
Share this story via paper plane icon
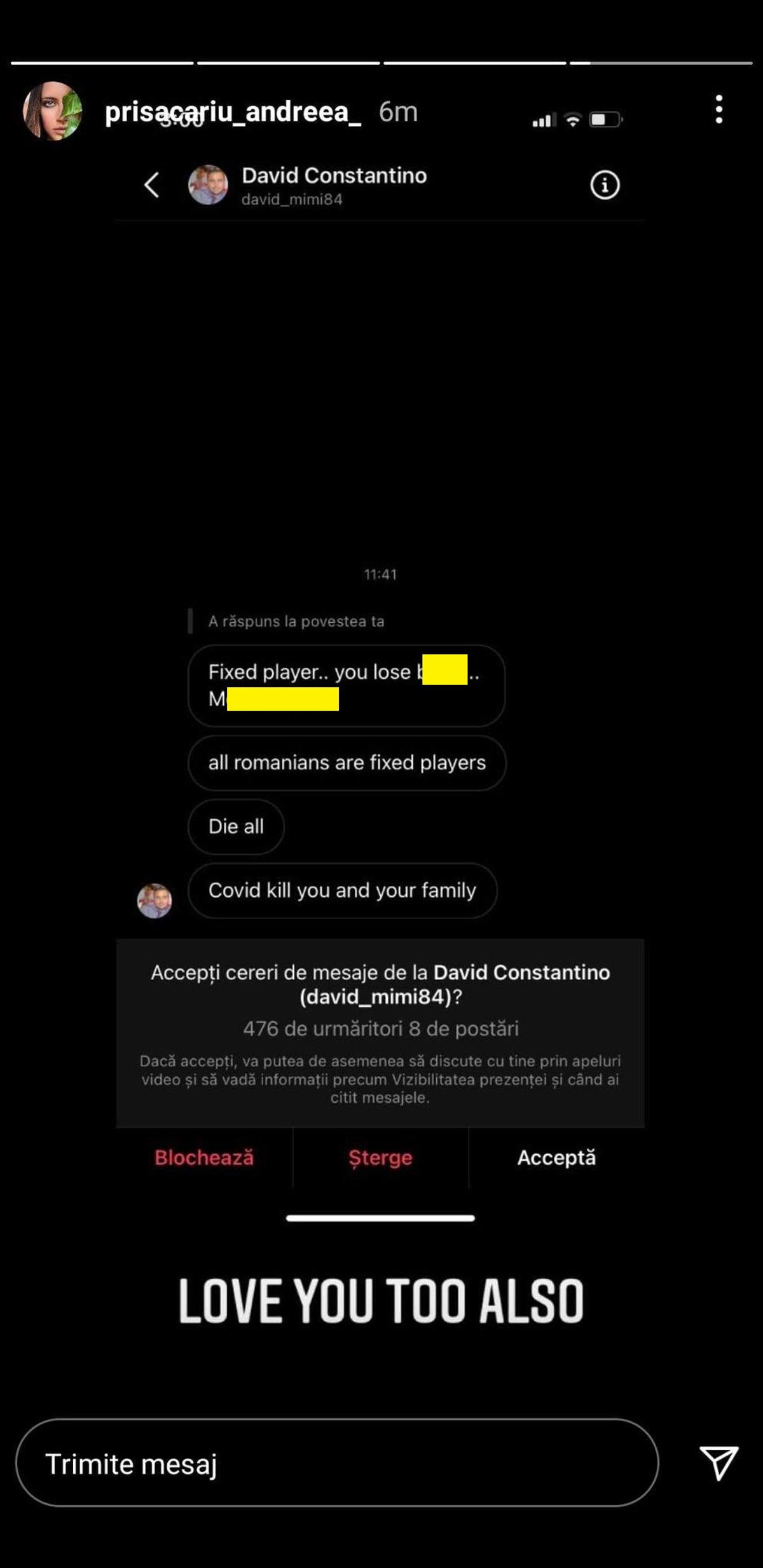coord(718,1463)
